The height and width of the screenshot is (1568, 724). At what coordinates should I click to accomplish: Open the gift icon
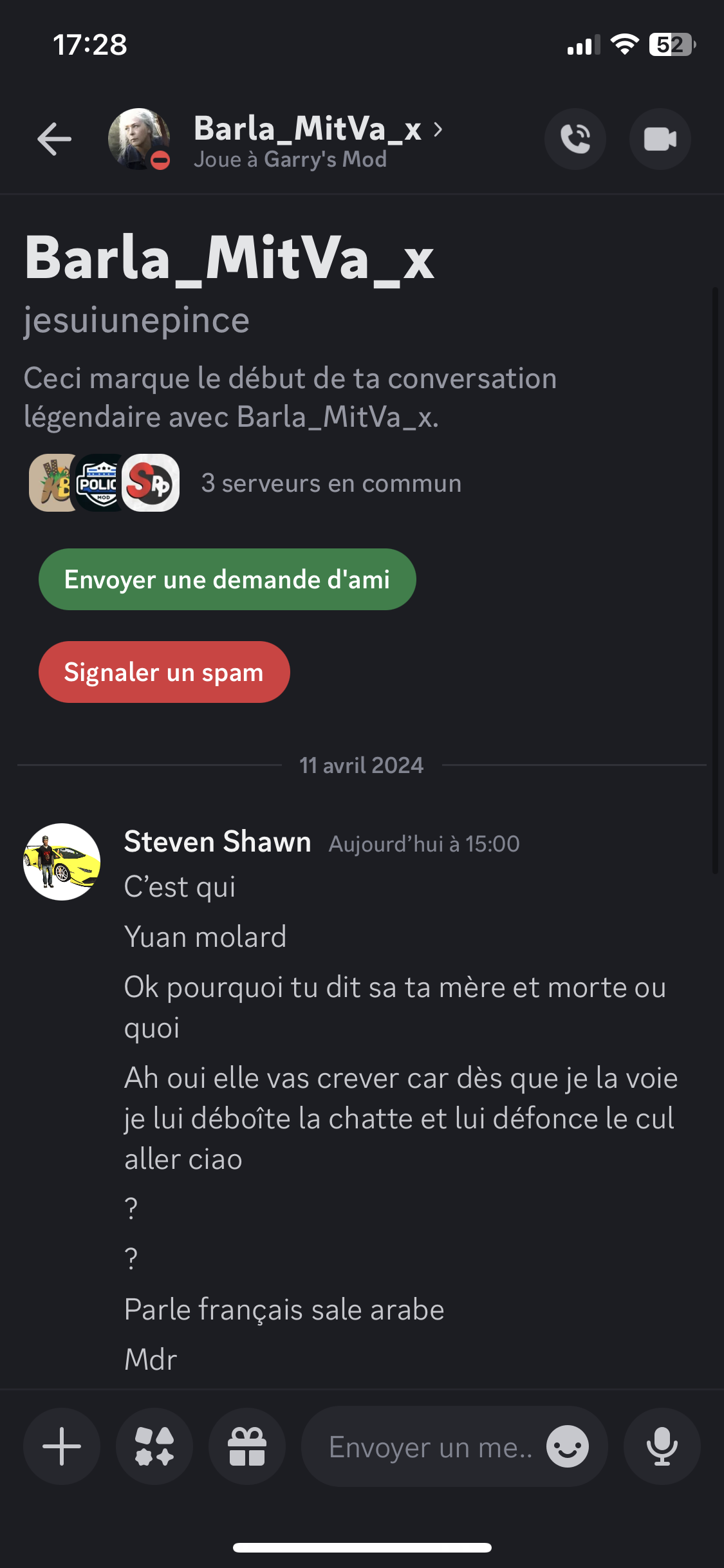coord(247,1446)
